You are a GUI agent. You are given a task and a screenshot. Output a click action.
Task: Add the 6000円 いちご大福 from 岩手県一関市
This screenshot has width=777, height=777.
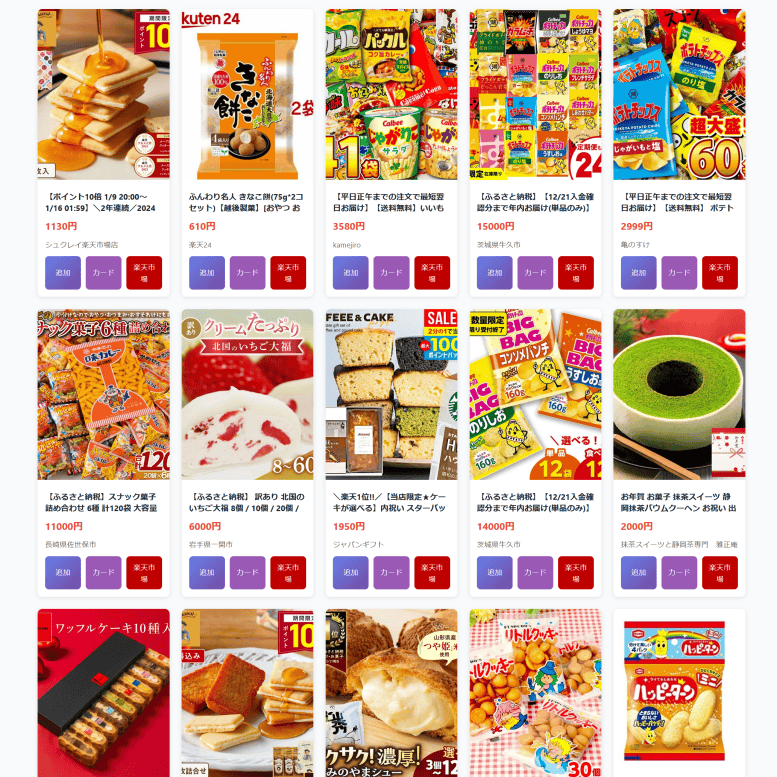(x=207, y=573)
